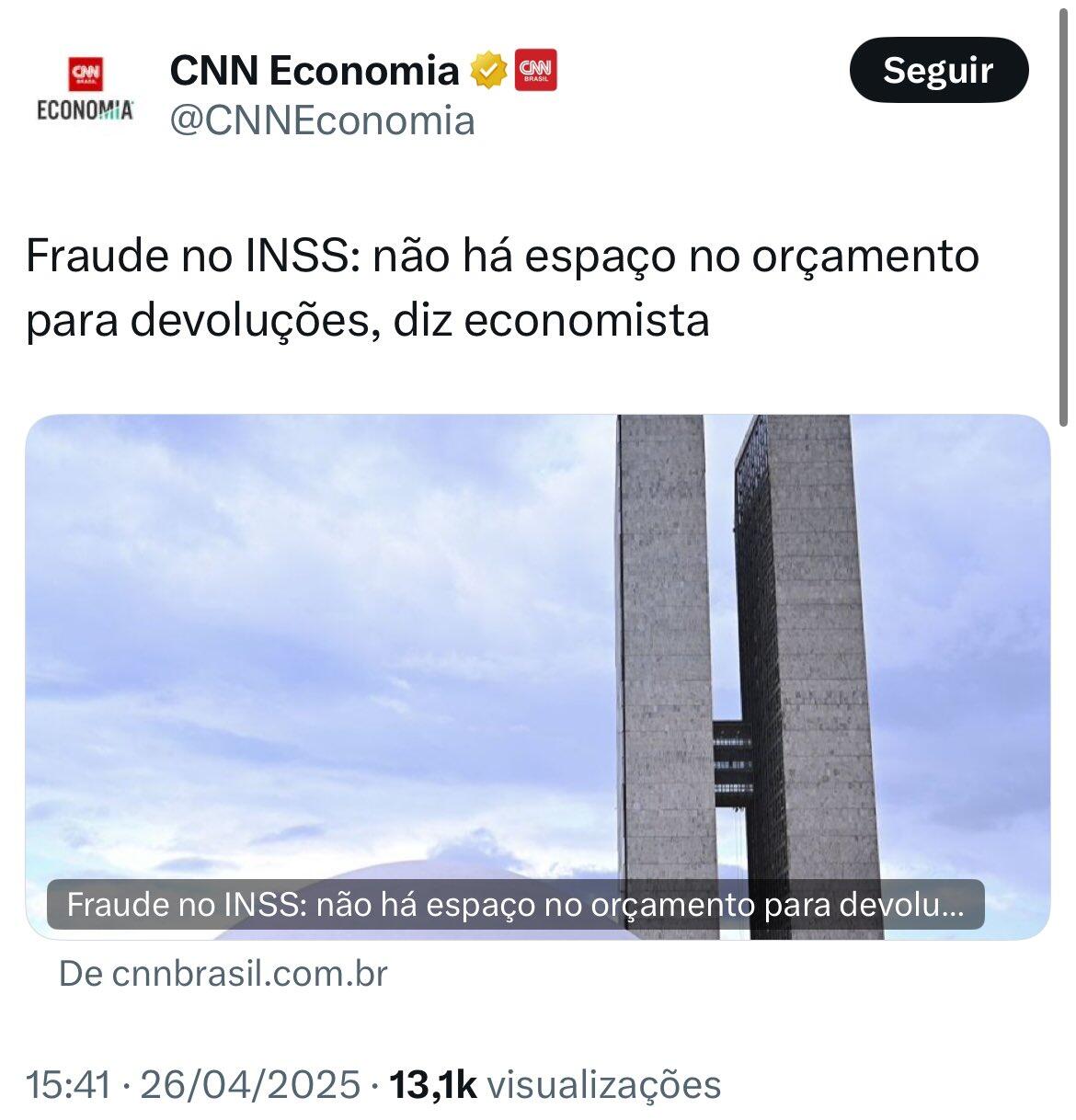The height and width of the screenshot is (1120, 1076).
Task: Open the @CNNEconomia account name
Action: click(322, 120)
